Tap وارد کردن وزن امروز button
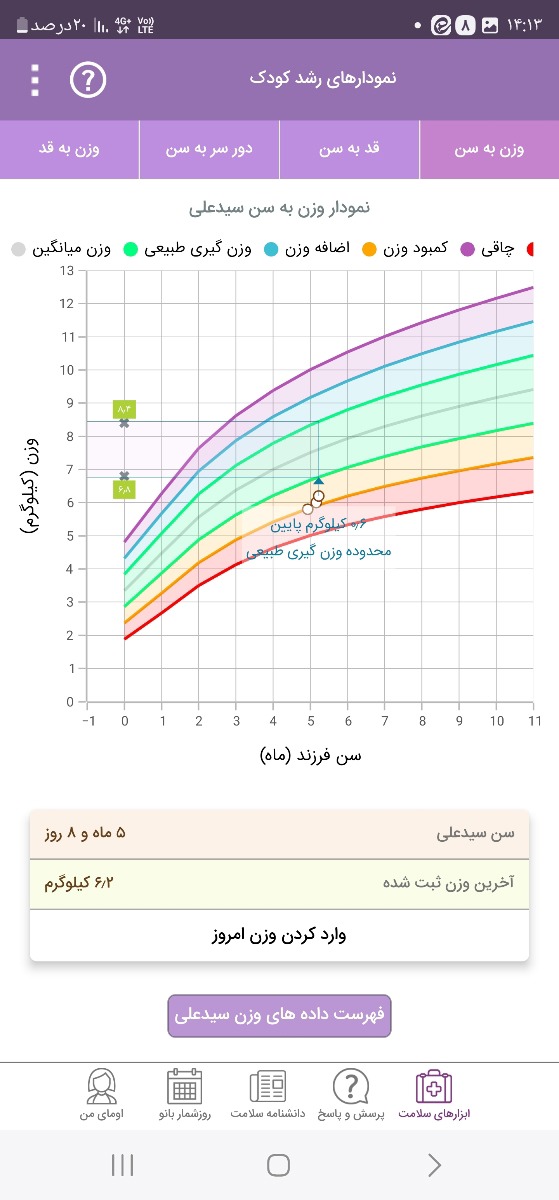This screenshot has width=559, height=1200. tap(279, 935)
